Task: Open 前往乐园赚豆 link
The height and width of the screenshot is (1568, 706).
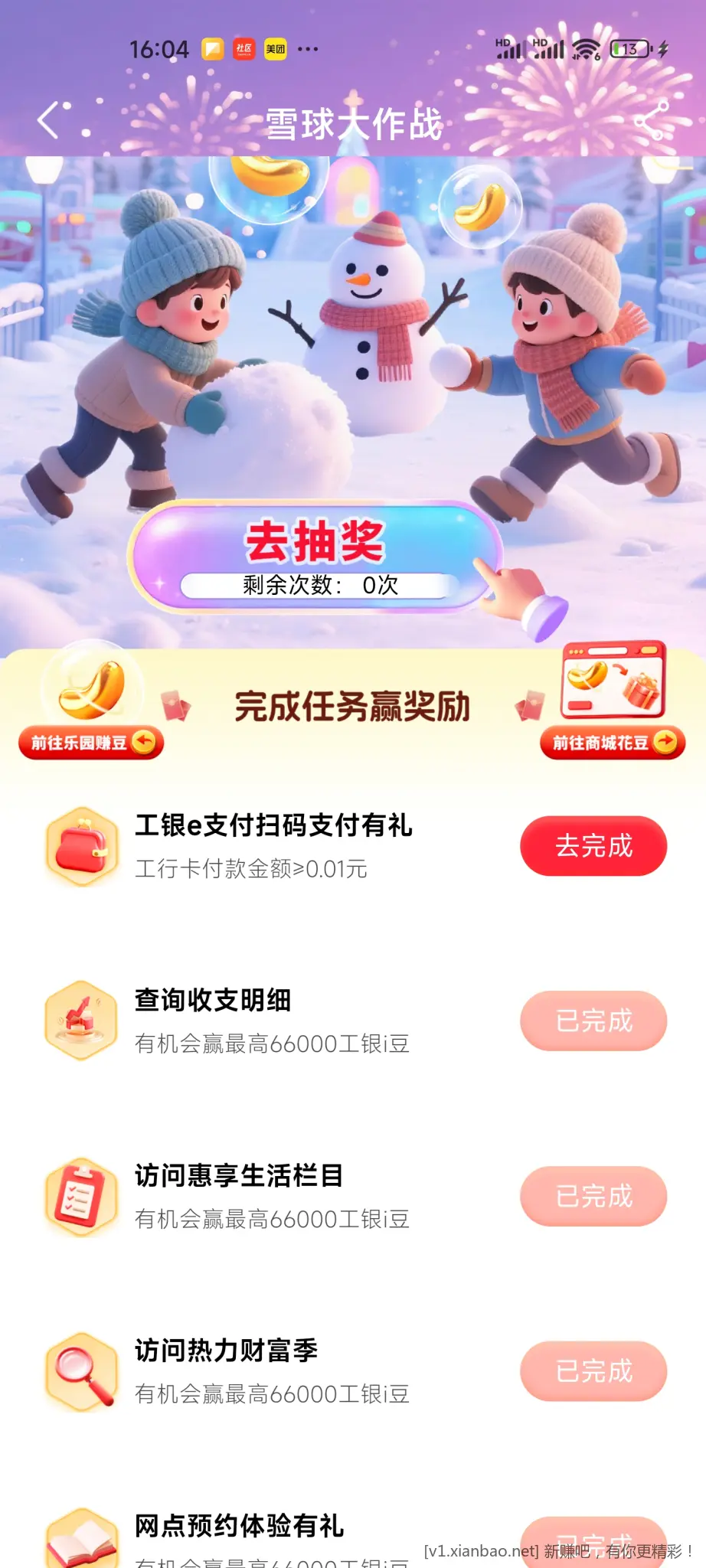Action: 90,742
